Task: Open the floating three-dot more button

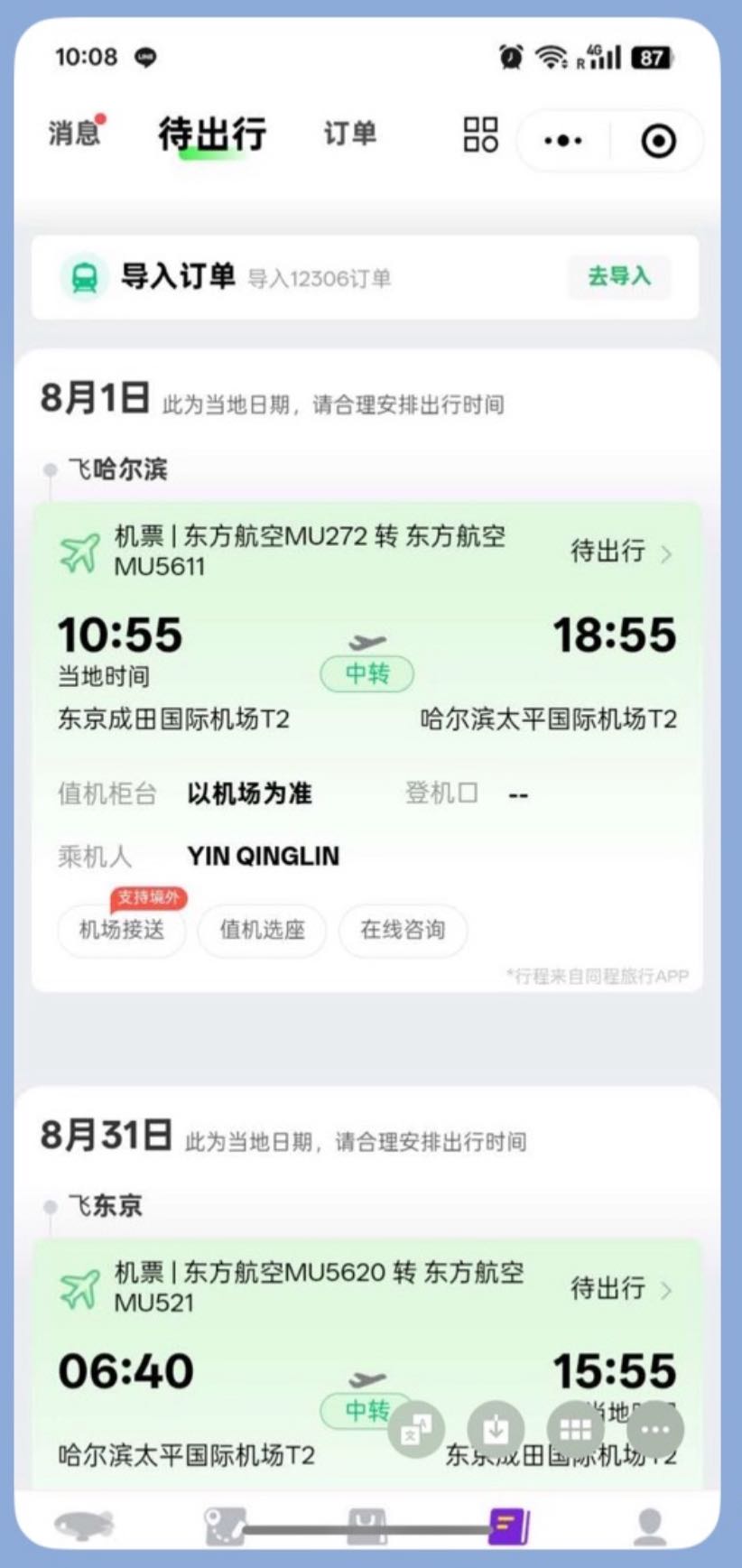Action: point(654,1429)
